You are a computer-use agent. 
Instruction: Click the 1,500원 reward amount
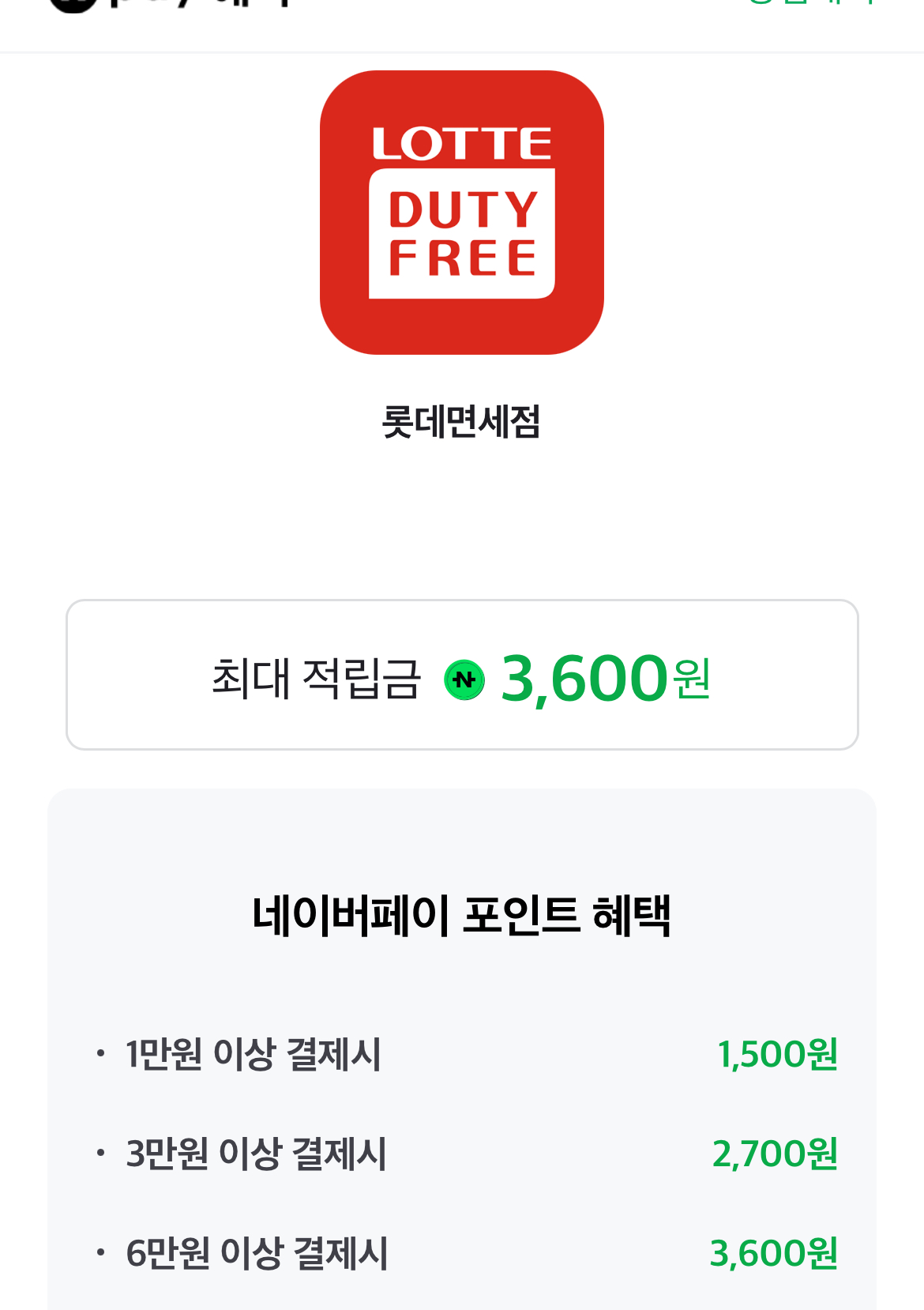point(778,1053)
